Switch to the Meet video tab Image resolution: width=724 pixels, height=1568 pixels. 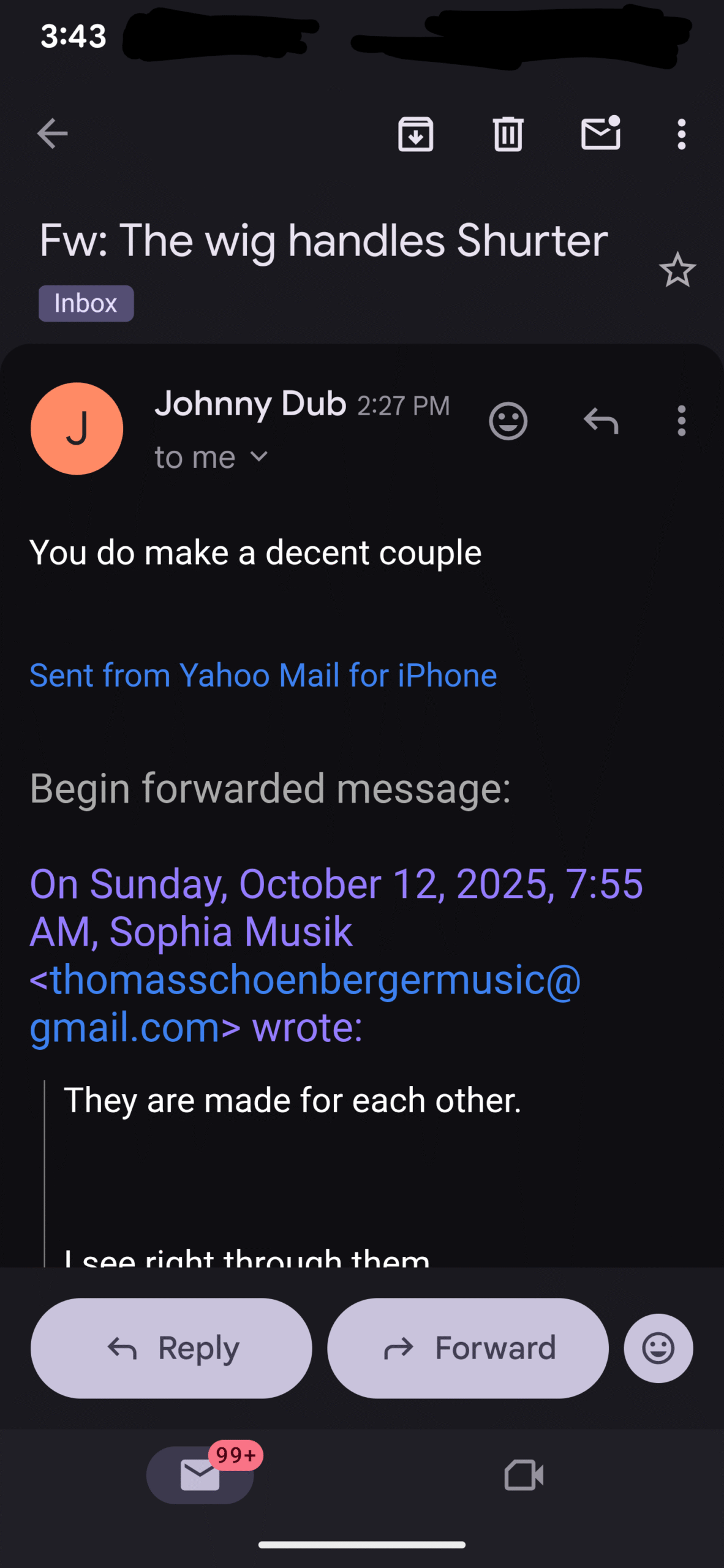[524, 1474]
